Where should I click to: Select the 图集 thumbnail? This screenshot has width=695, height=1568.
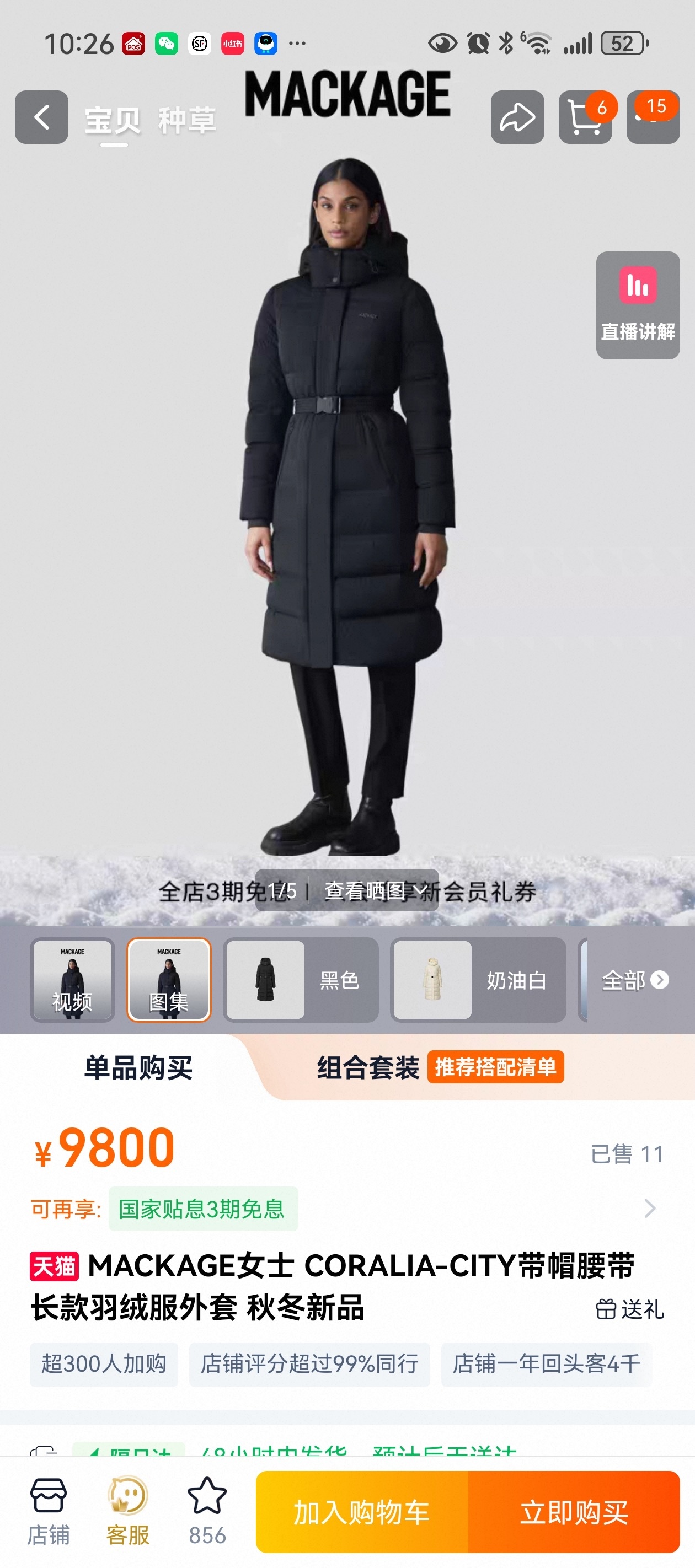pyautogui.click(x=169, y=979)
